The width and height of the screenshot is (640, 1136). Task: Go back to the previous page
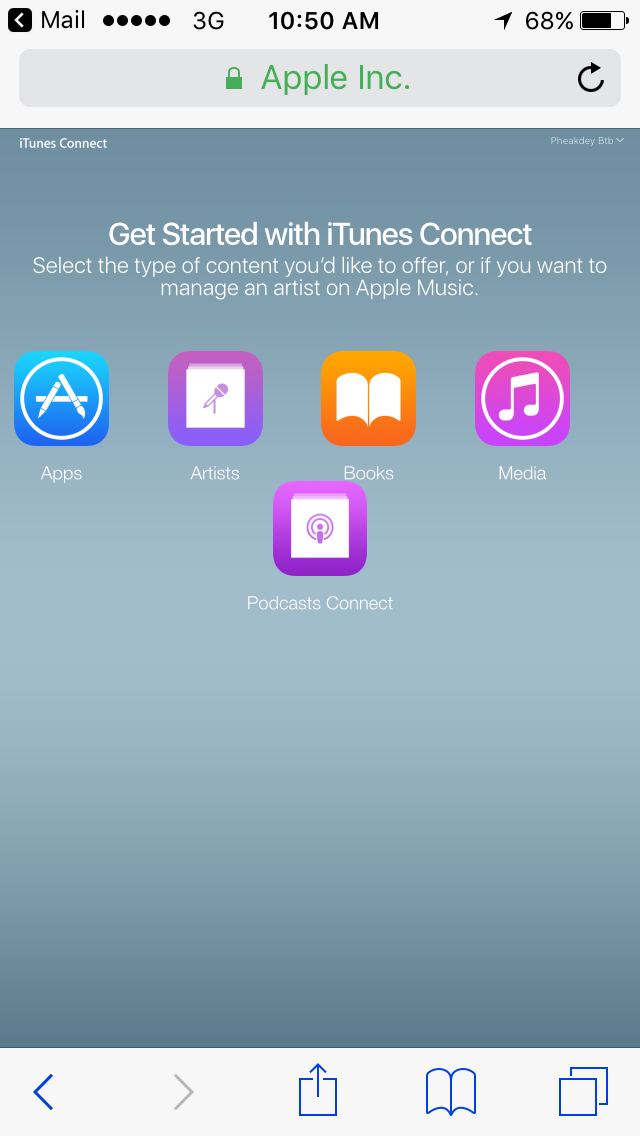[43, 1091]
